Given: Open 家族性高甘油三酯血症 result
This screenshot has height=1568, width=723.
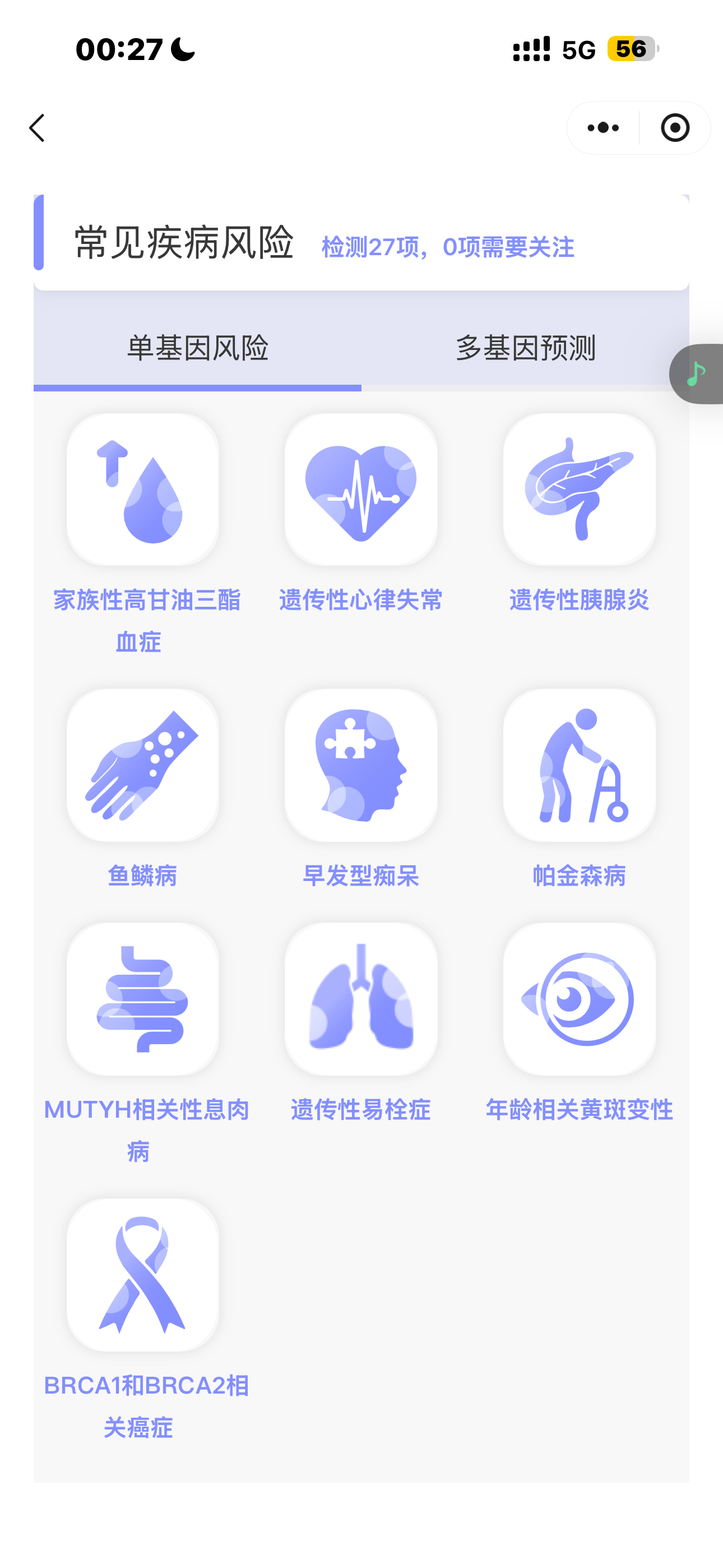Looking at the screenshot, I should click(x=143, y=490).
